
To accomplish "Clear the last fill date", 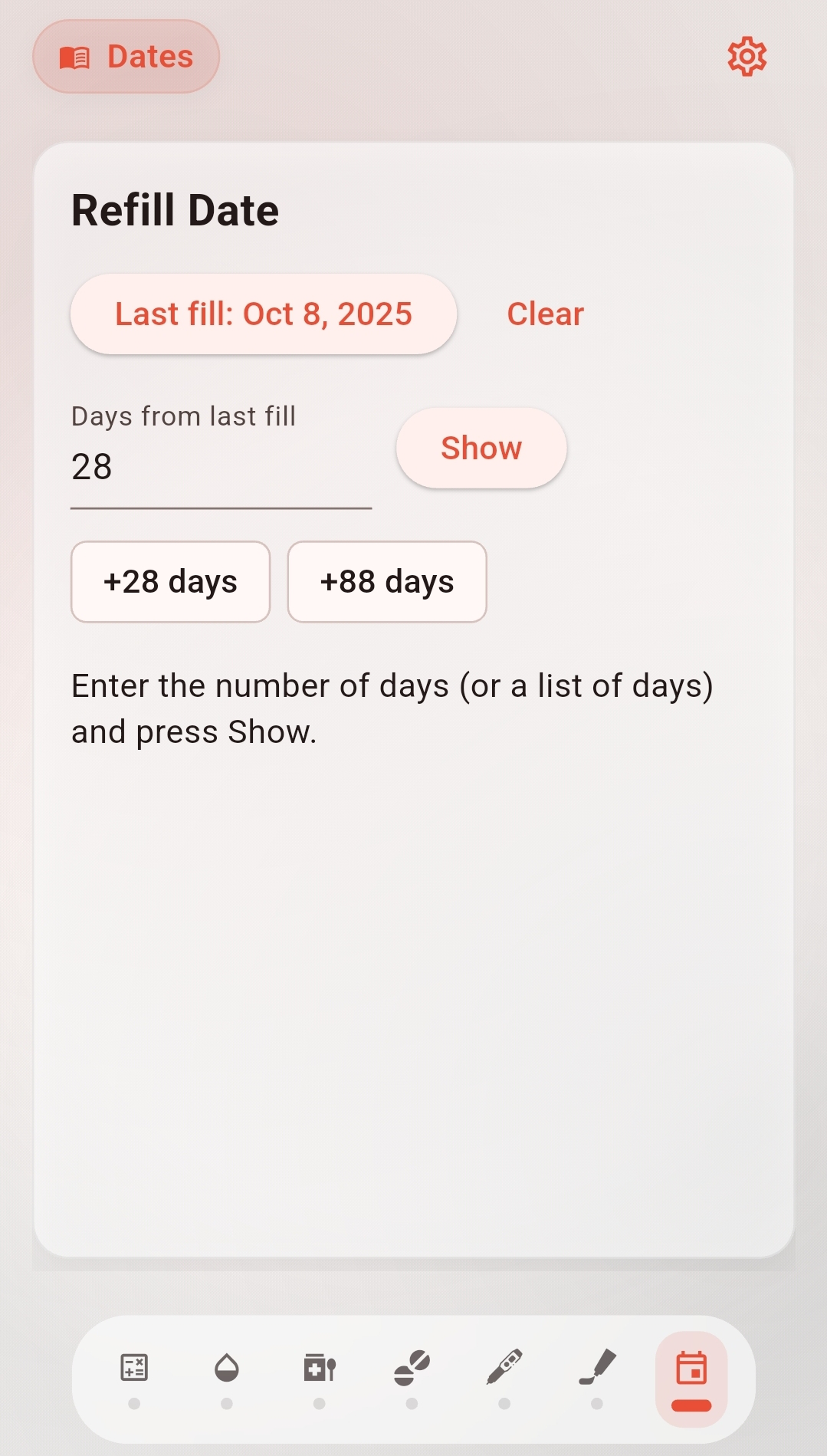I will click(x=544, y=314).
